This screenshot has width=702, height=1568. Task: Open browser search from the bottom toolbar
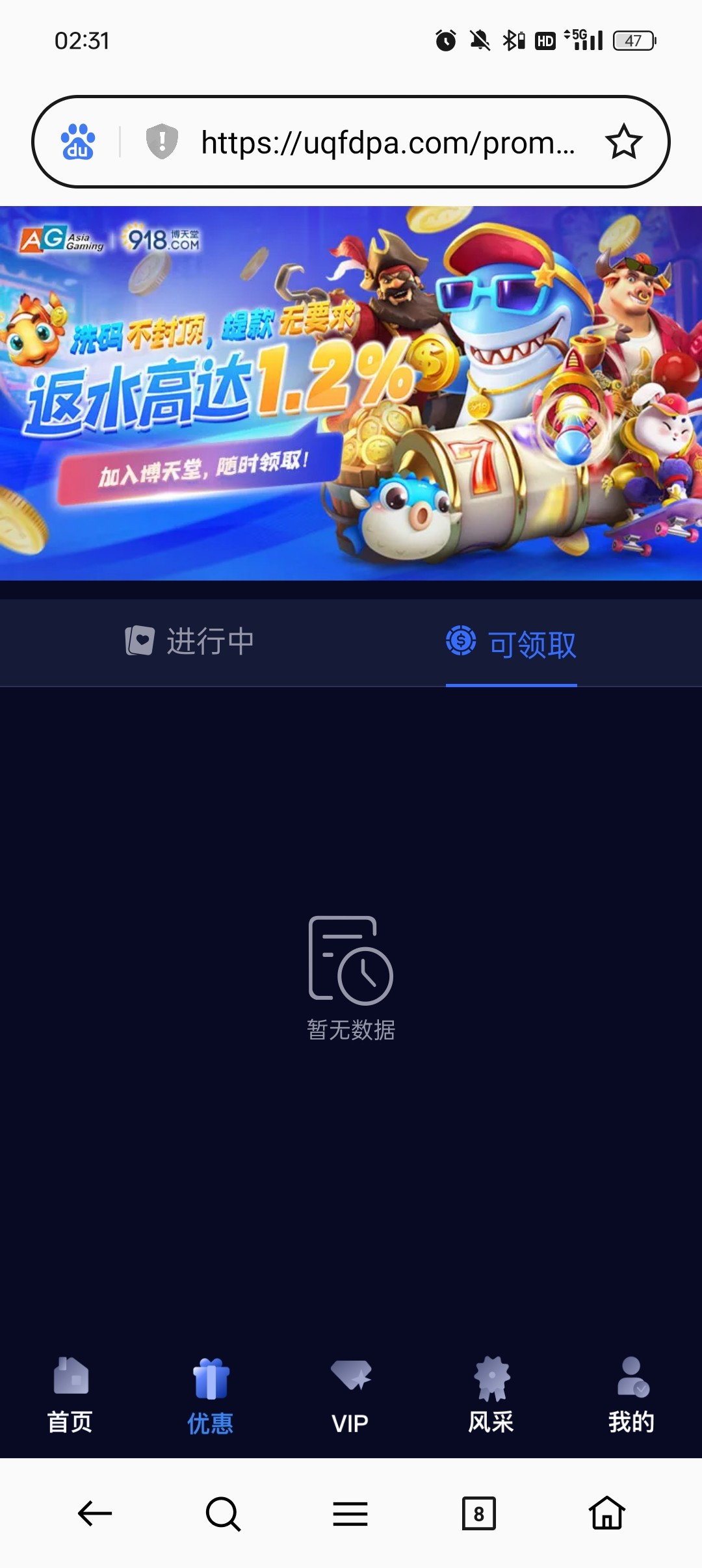pyautogui.click(x=223, y=1513)
